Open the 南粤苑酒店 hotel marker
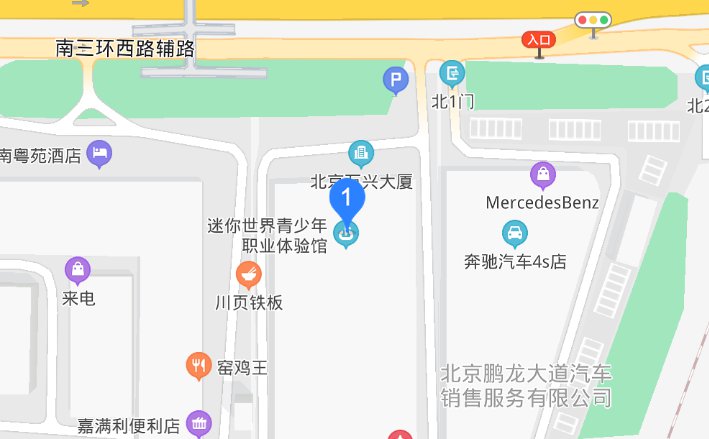709x439 pixels. pos(99,155)
